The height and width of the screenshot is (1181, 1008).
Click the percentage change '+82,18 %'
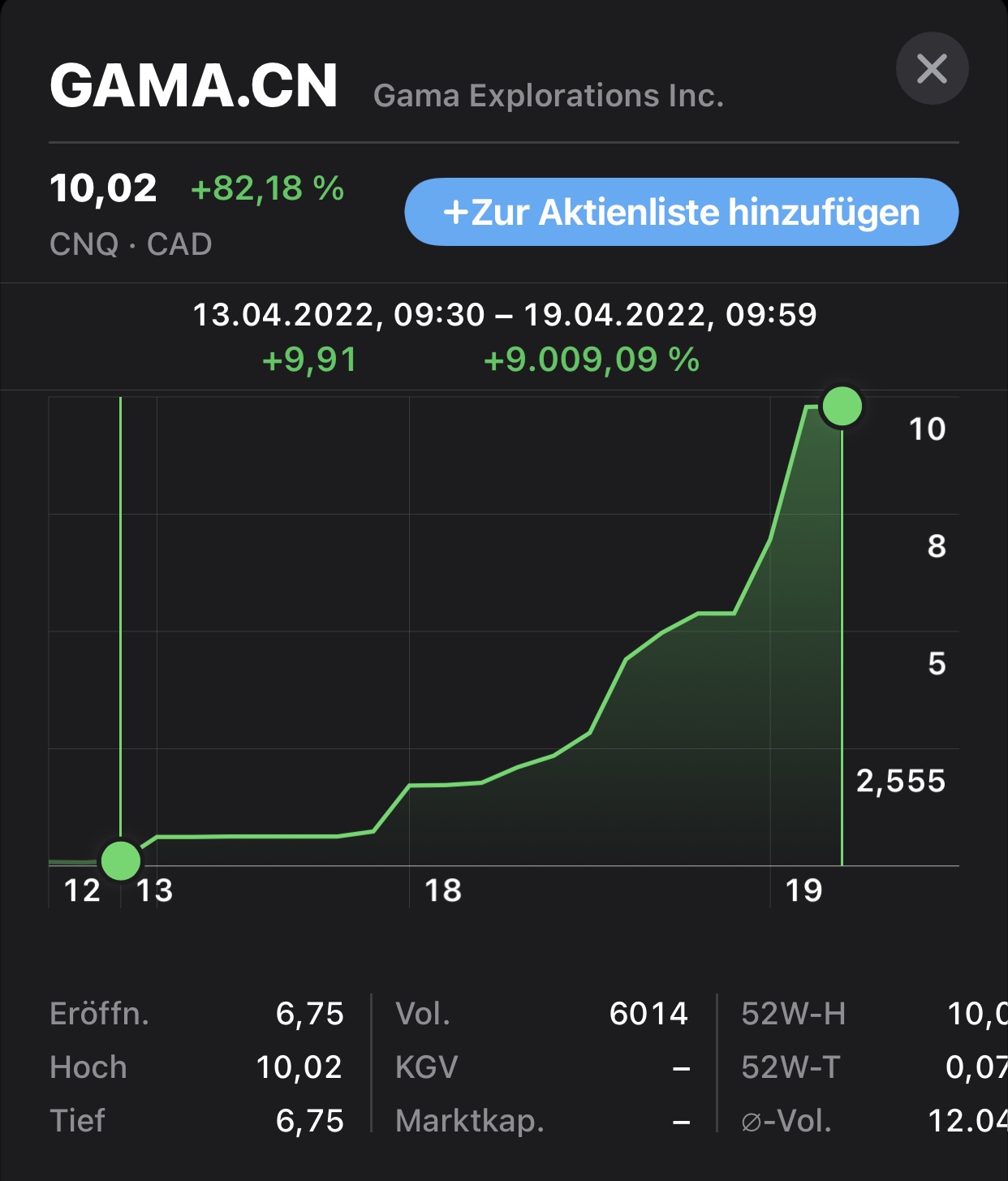pyautogui.click(x=269, y=188)
